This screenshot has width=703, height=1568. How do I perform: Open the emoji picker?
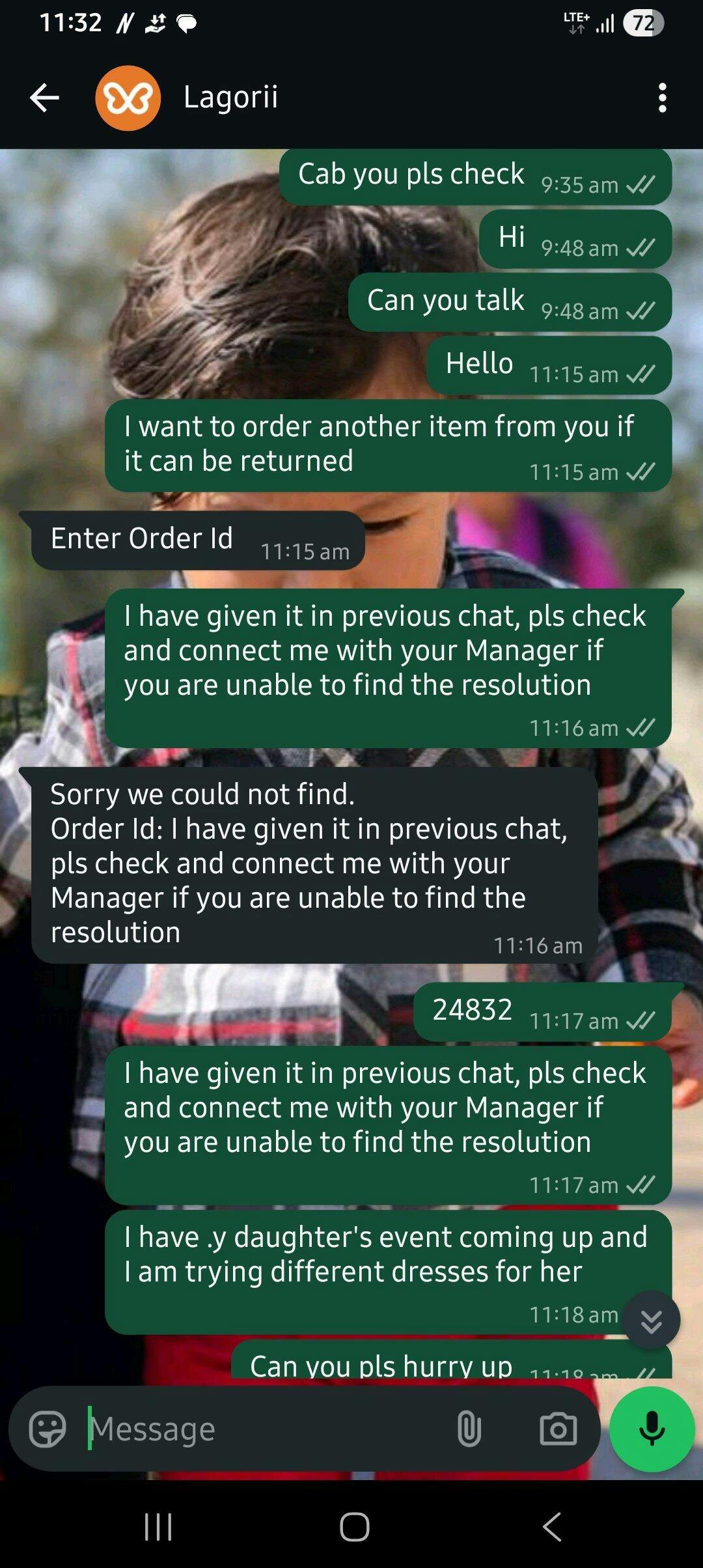(48, 1429)
